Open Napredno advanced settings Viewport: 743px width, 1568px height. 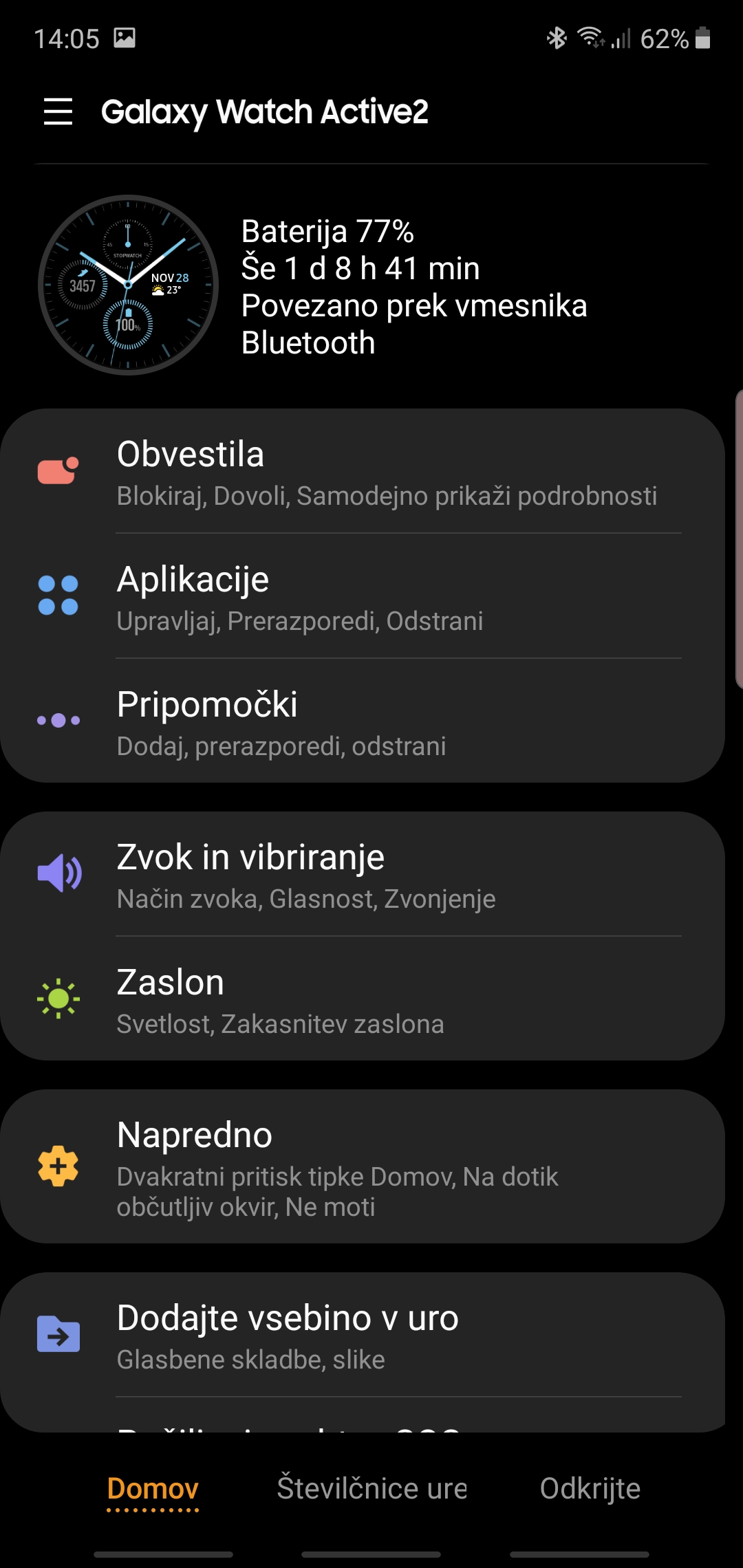point(363,1166)
